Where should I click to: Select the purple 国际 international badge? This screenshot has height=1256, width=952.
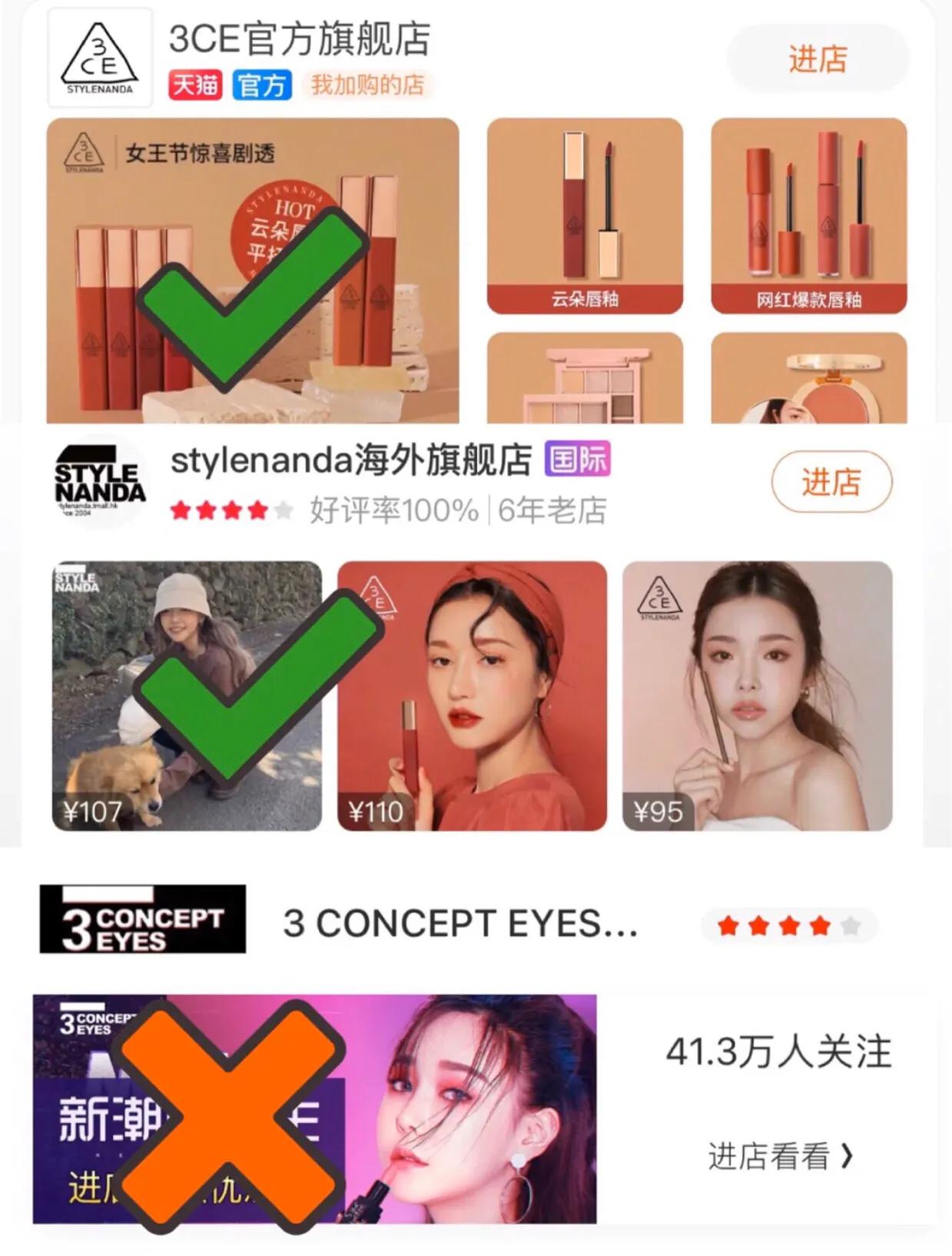579,457
